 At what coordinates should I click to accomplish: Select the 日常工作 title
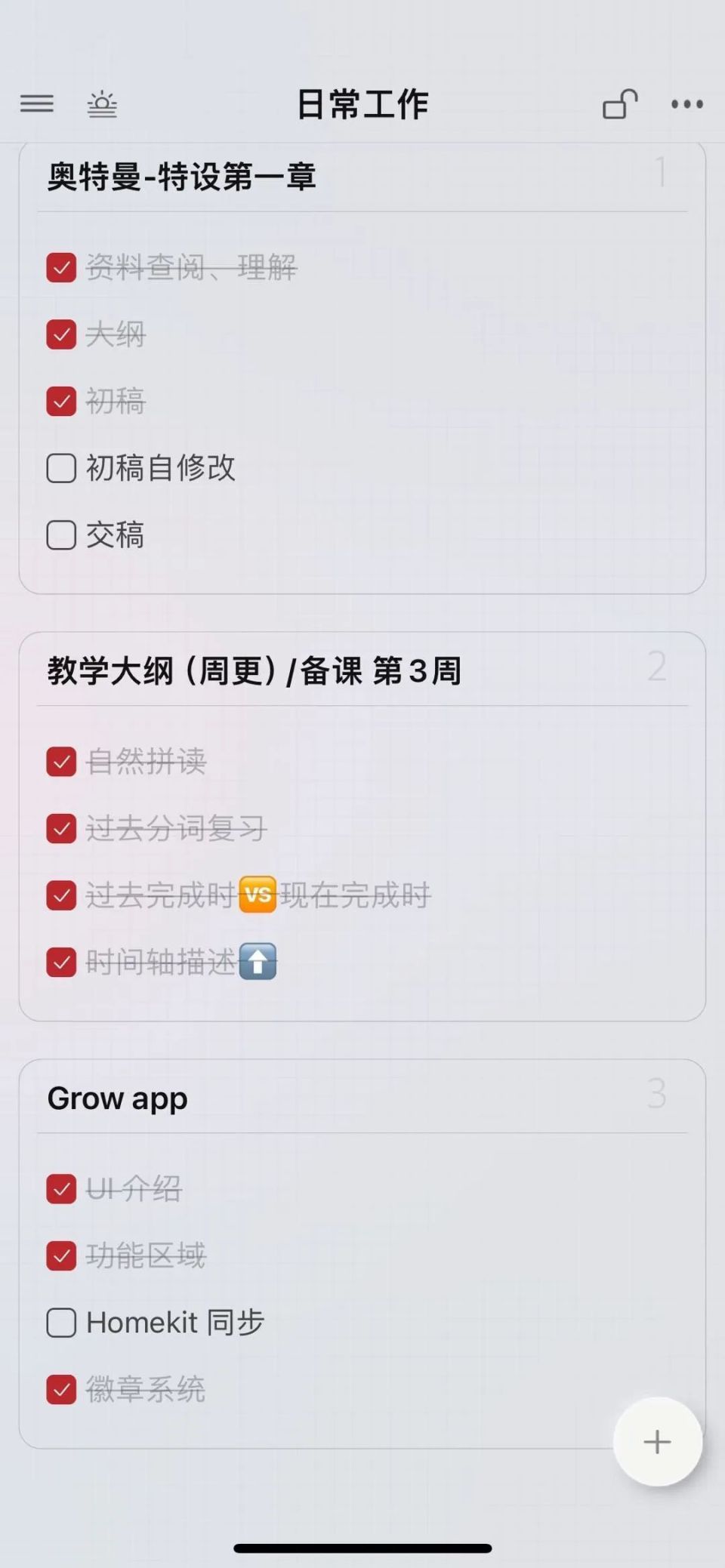(x=362, y=105)
